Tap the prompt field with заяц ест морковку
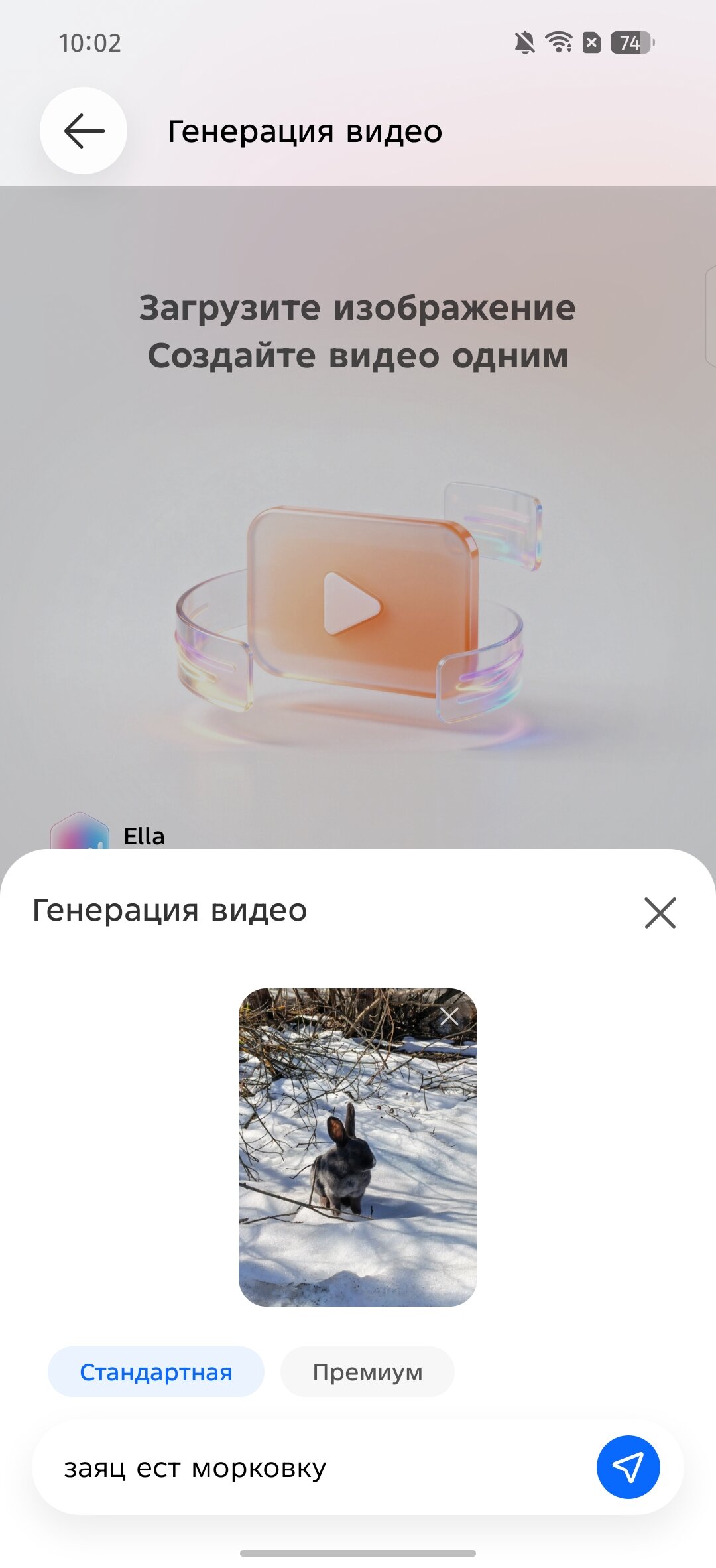 pyautogui.click(x=312, y=1468)
